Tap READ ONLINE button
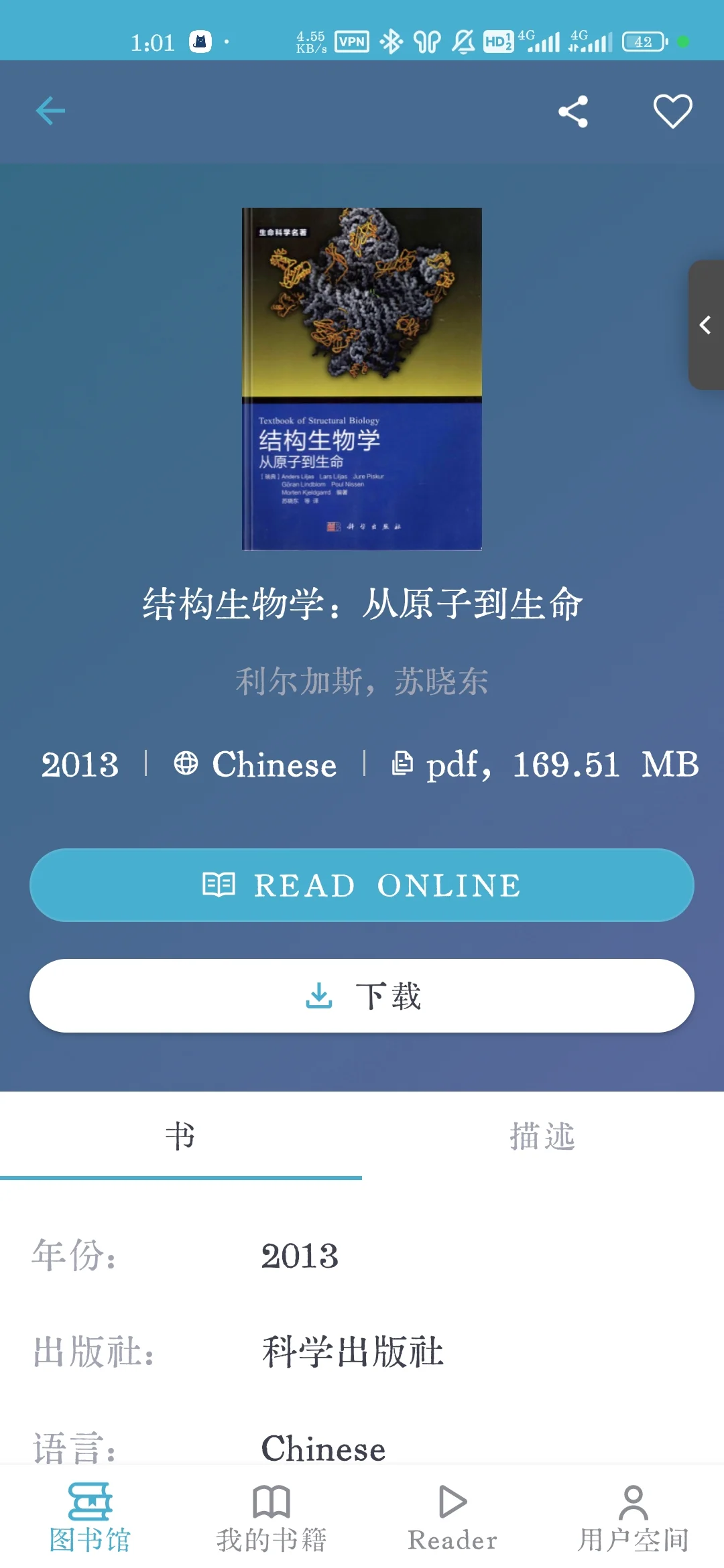 362,885
